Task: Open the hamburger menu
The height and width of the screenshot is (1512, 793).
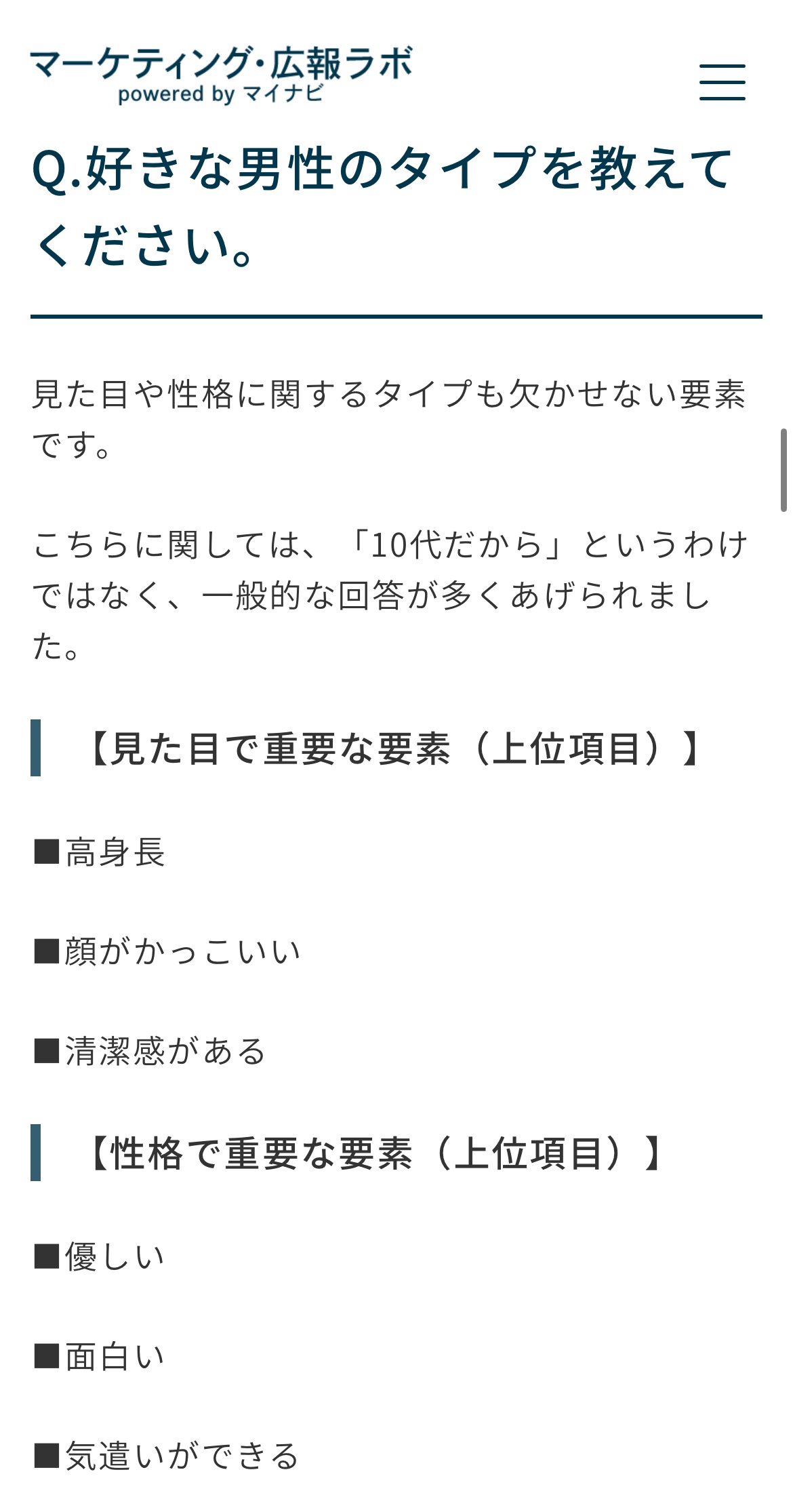Action: click(722, 82)
